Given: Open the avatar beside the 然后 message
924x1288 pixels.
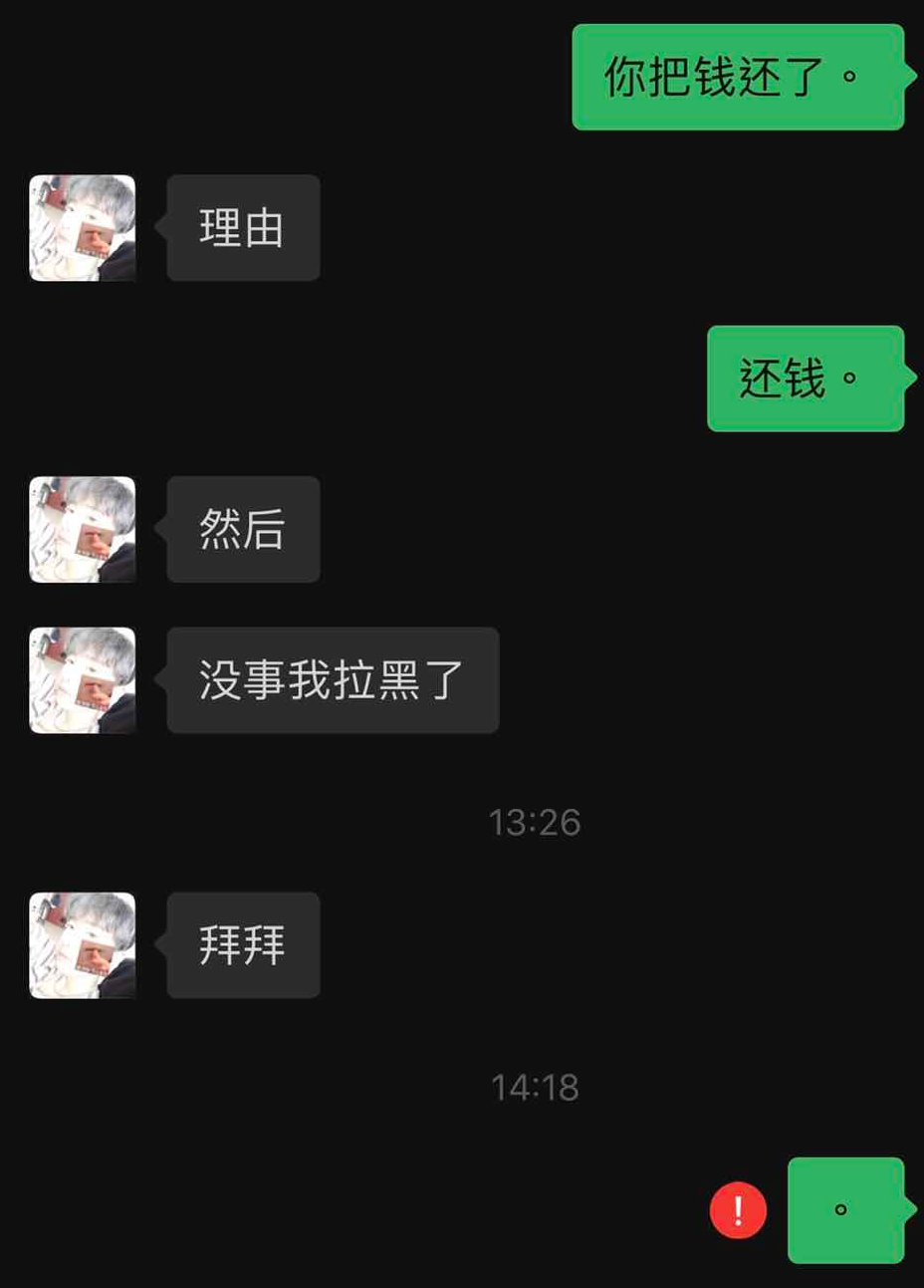Looking at the screenshot, I should [x=83, y=529].
